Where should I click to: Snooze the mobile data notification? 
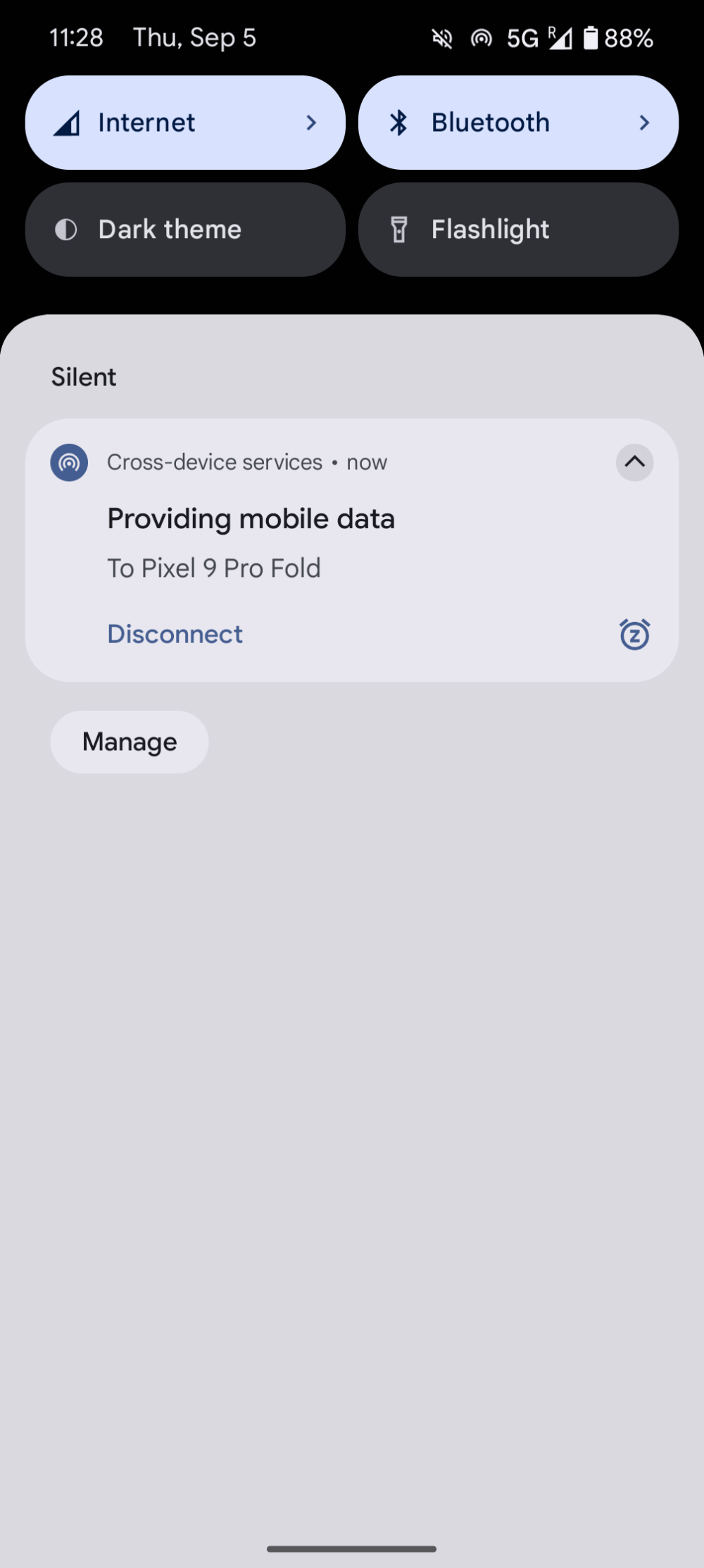tap(634, 634)
